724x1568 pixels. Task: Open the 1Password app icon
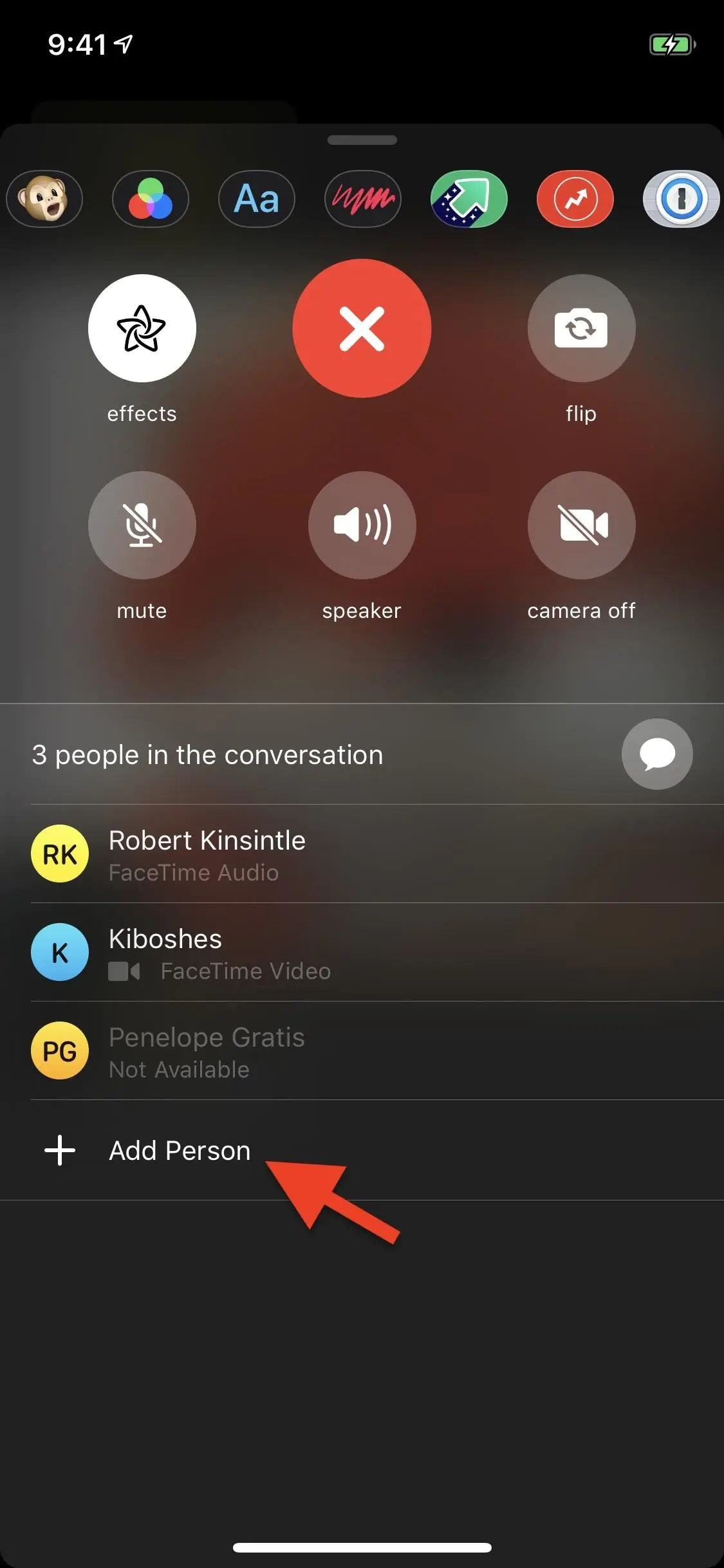pyautogui.click(x=681, y=199)
